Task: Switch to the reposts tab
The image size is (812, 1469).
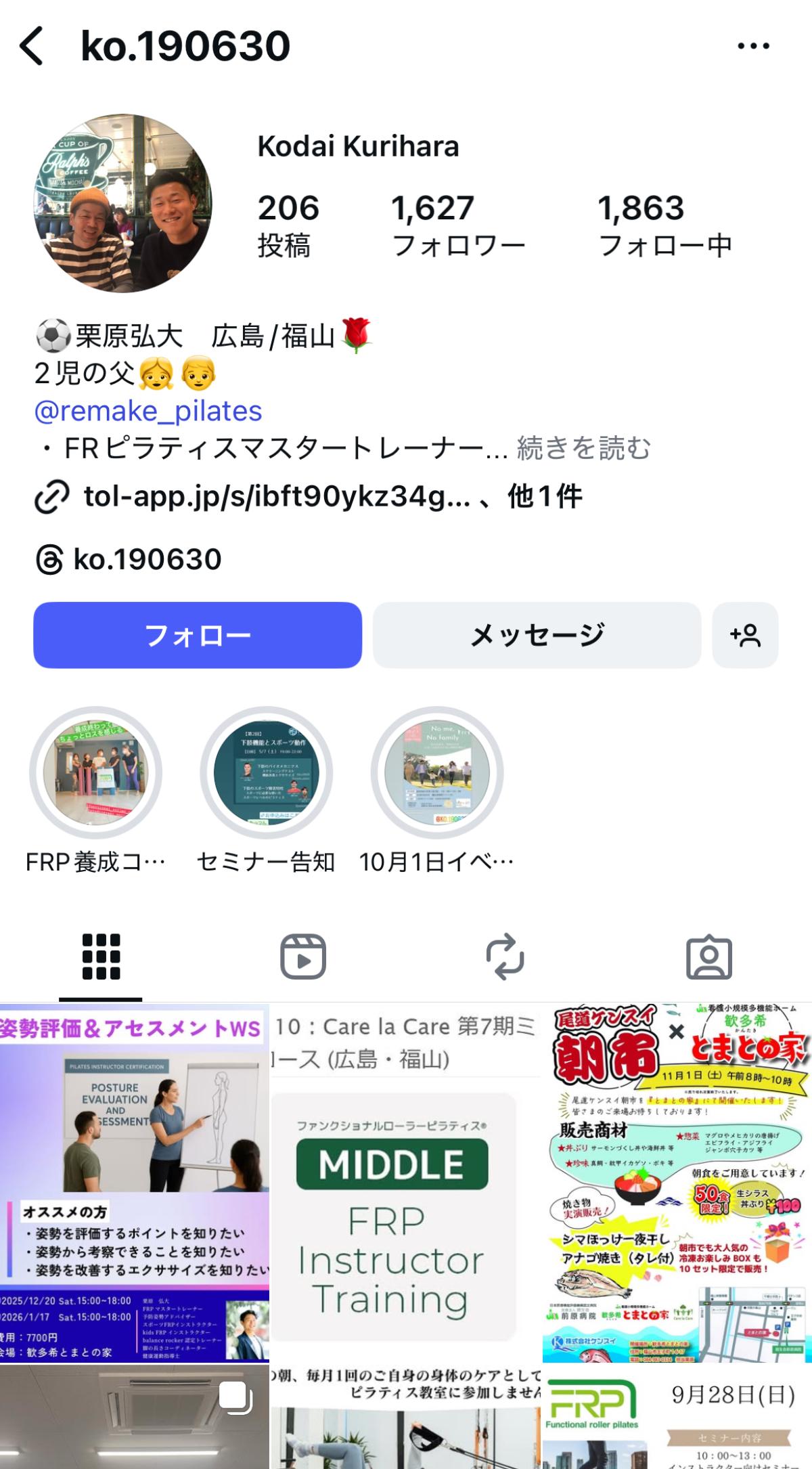Action: (x=505, y=957)
